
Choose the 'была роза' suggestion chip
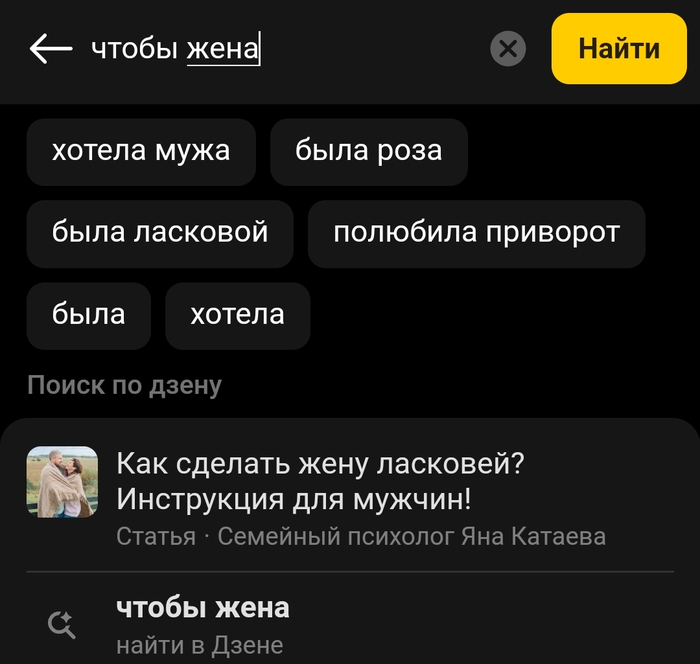click(x=368, y=152)
